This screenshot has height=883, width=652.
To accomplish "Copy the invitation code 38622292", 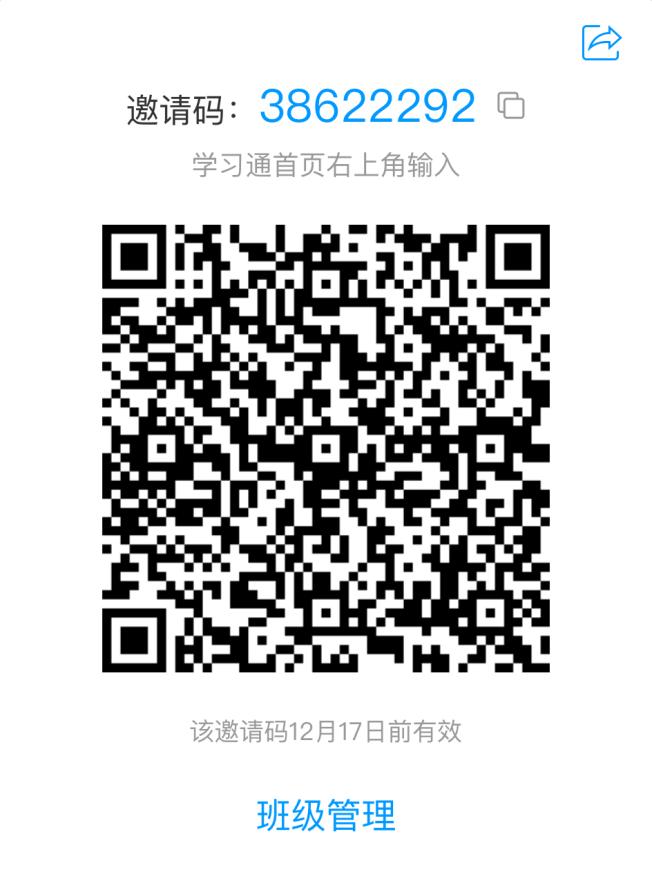I will (511, 106).
